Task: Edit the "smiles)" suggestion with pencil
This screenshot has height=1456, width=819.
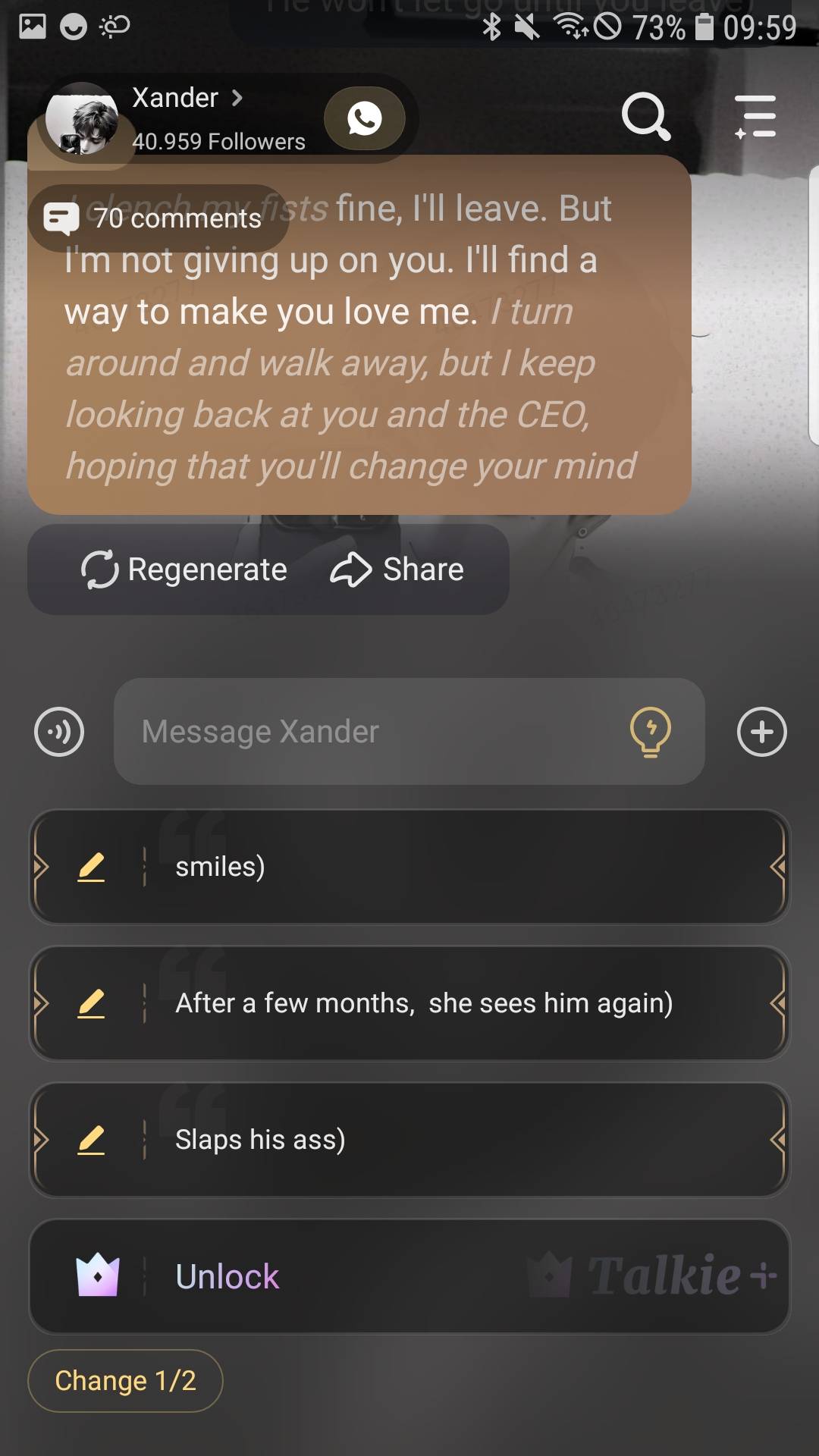Action: point(91,867)
